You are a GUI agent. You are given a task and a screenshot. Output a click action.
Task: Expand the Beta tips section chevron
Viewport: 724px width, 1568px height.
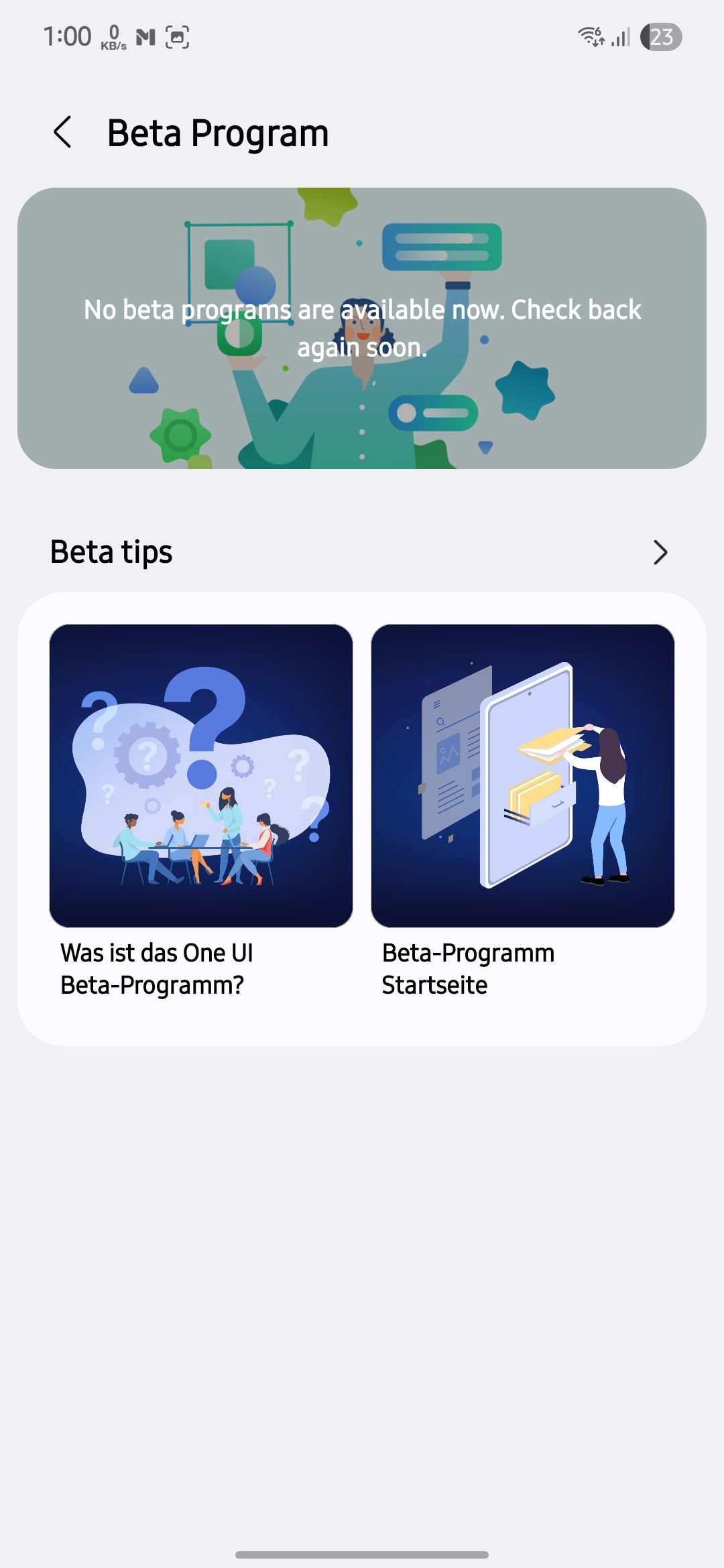point(660,553)
